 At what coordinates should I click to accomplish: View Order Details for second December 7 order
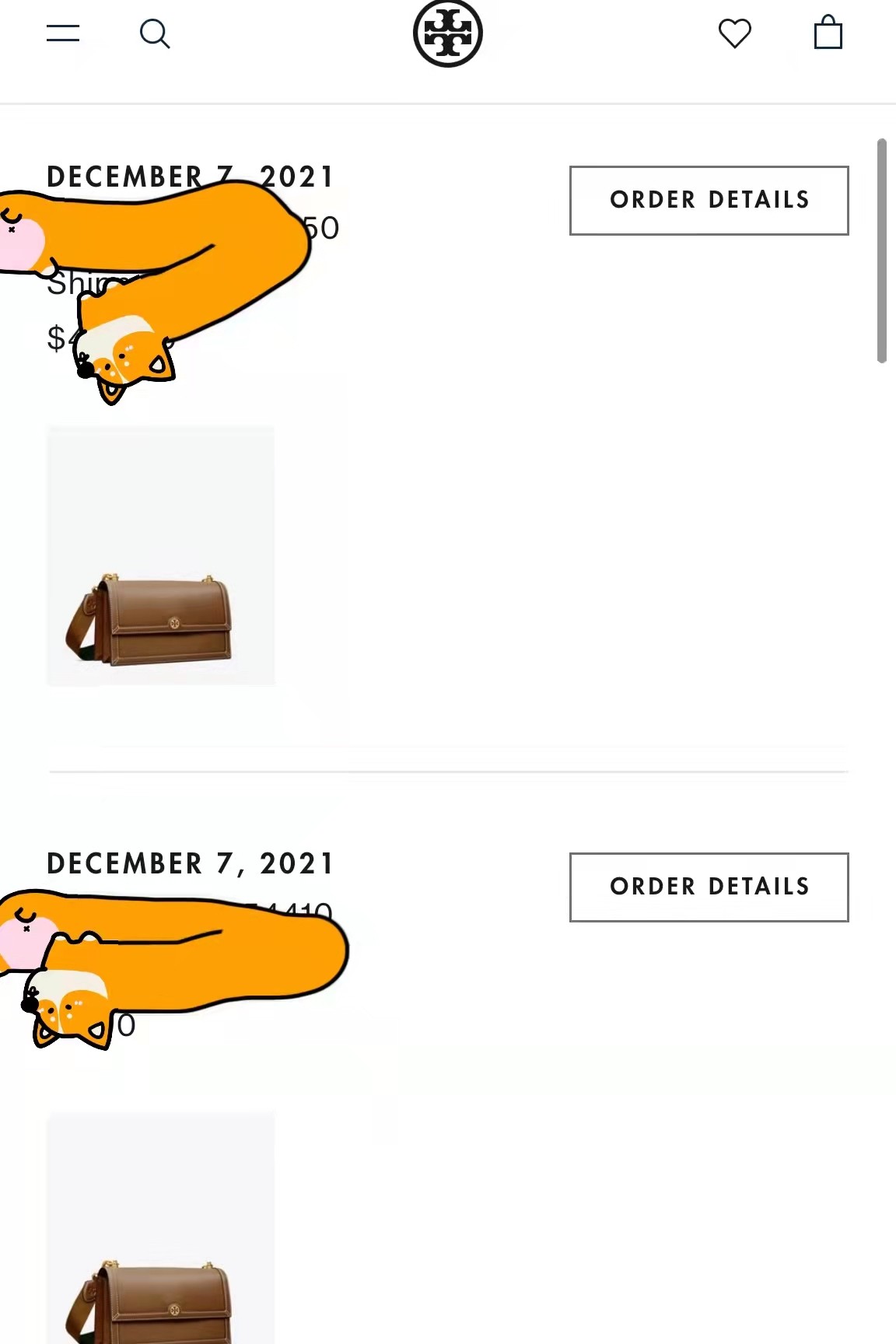(709, 887)
